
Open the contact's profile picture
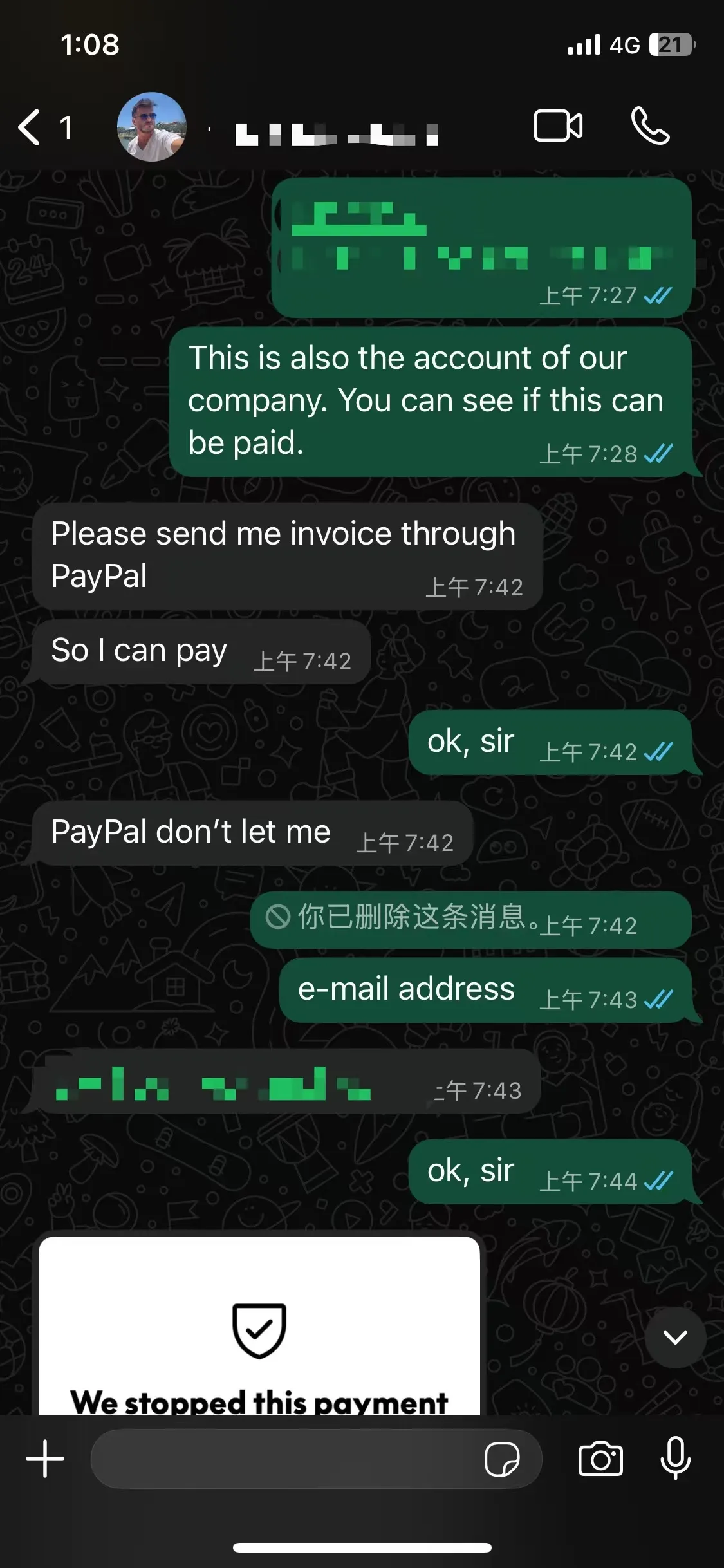click(x=151, y=126)
